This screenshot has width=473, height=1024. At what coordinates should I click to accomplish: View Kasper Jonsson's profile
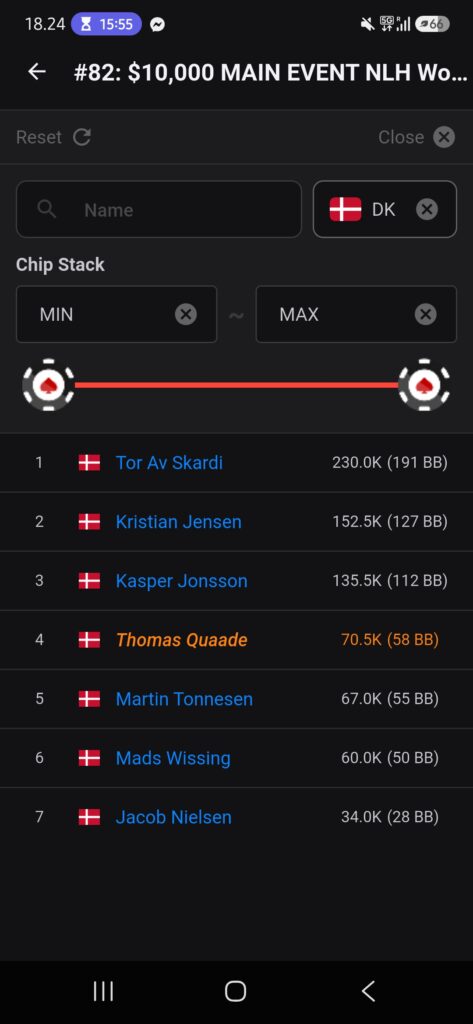coord(236,581)
